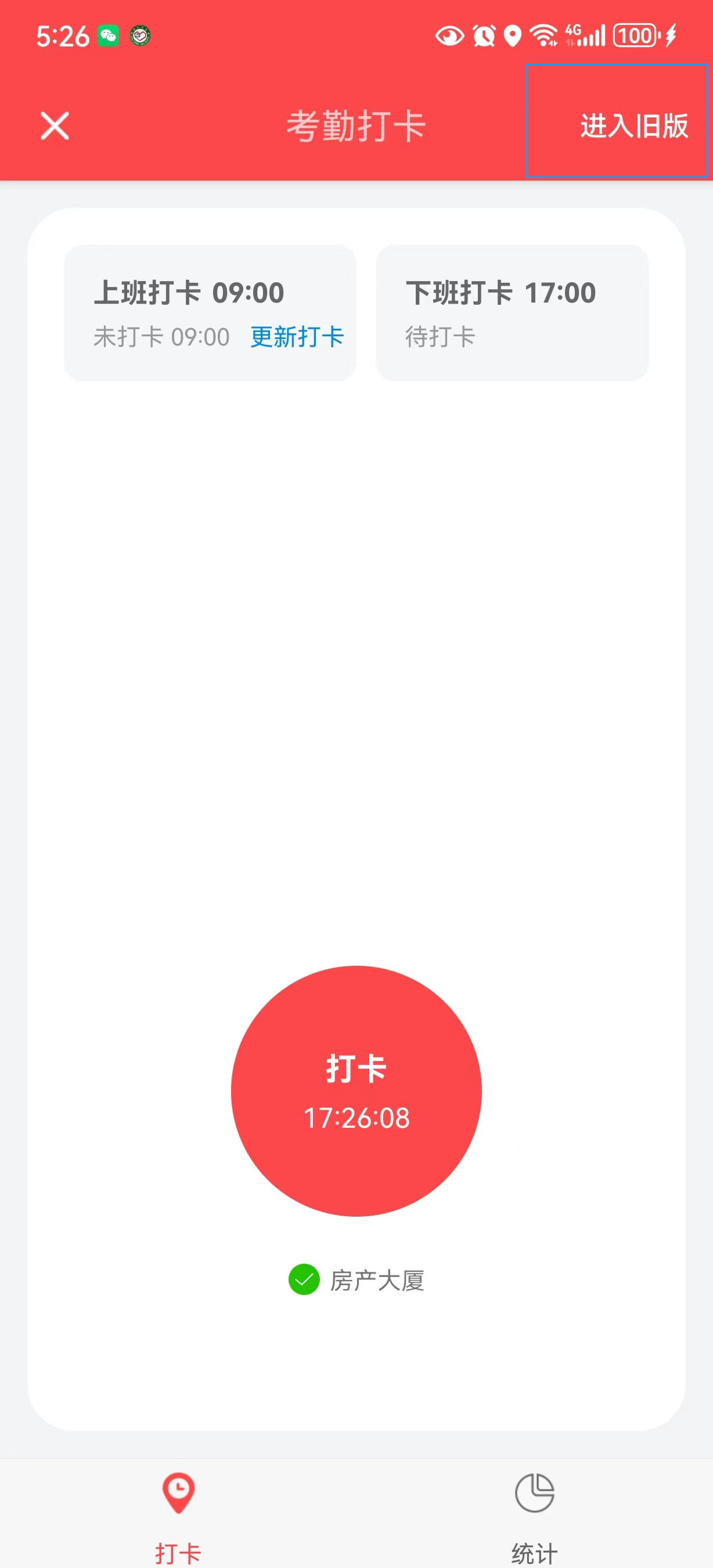Close the 考勤打卡 page
The width and height of the screenshot is (713, 1568).
55,125
